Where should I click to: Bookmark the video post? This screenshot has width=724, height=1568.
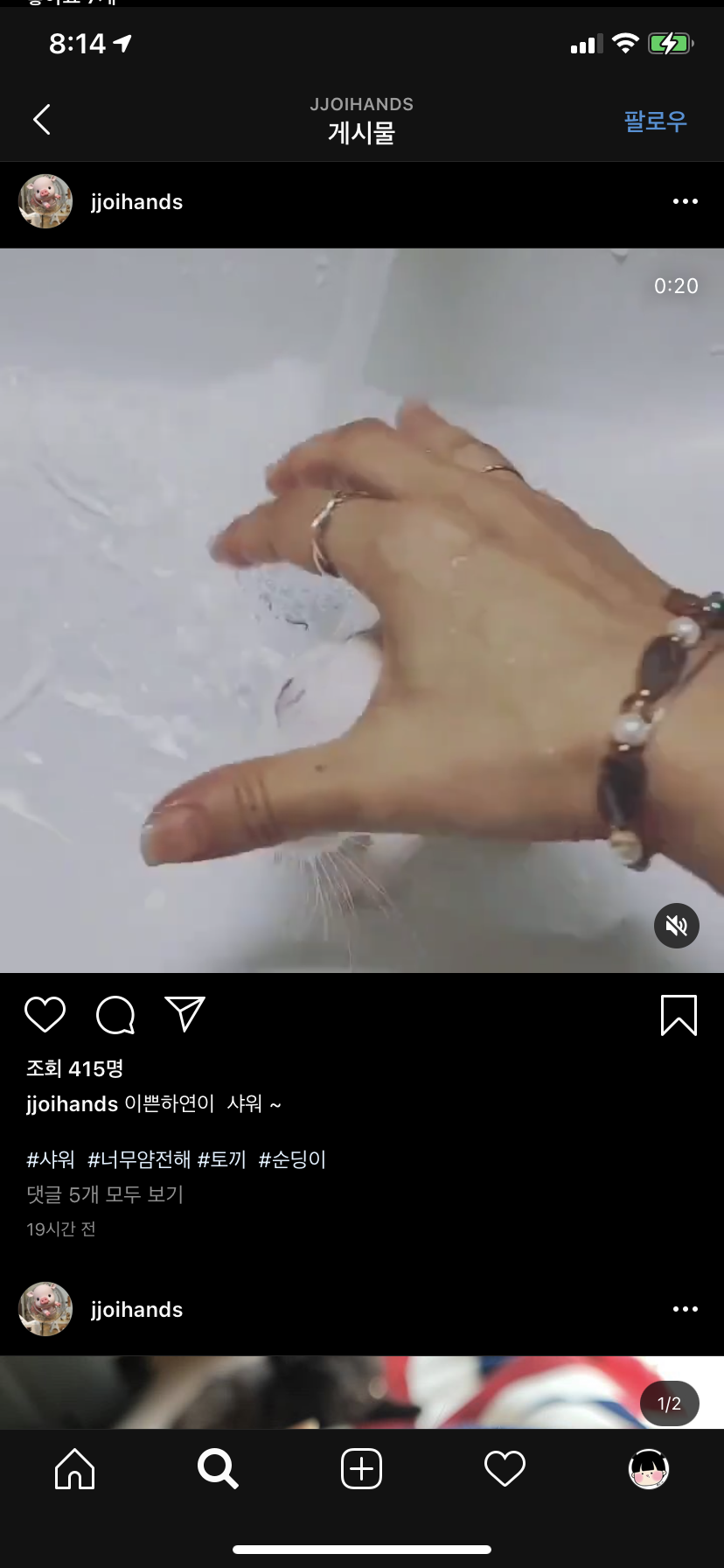(678, 1015)
